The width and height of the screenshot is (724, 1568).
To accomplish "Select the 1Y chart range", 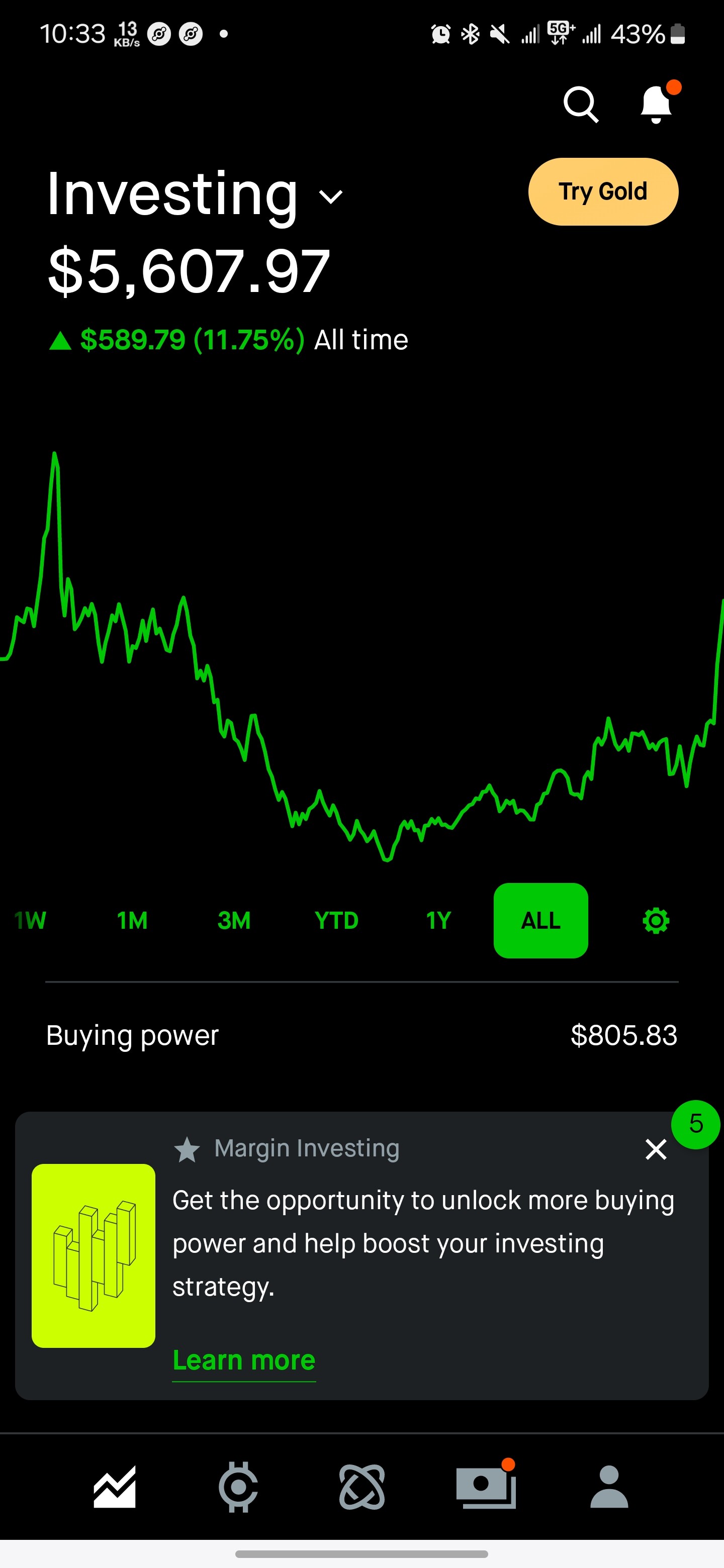I will pyautogui.click(x=438, y=920).
